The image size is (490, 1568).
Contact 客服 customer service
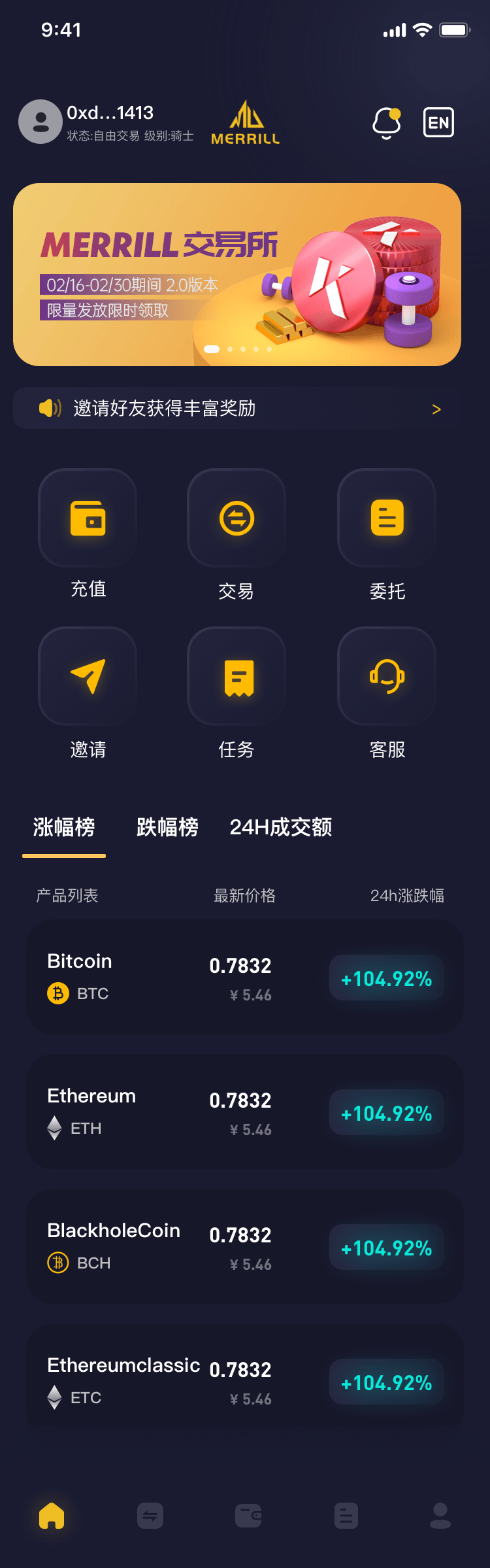point(387,676)
